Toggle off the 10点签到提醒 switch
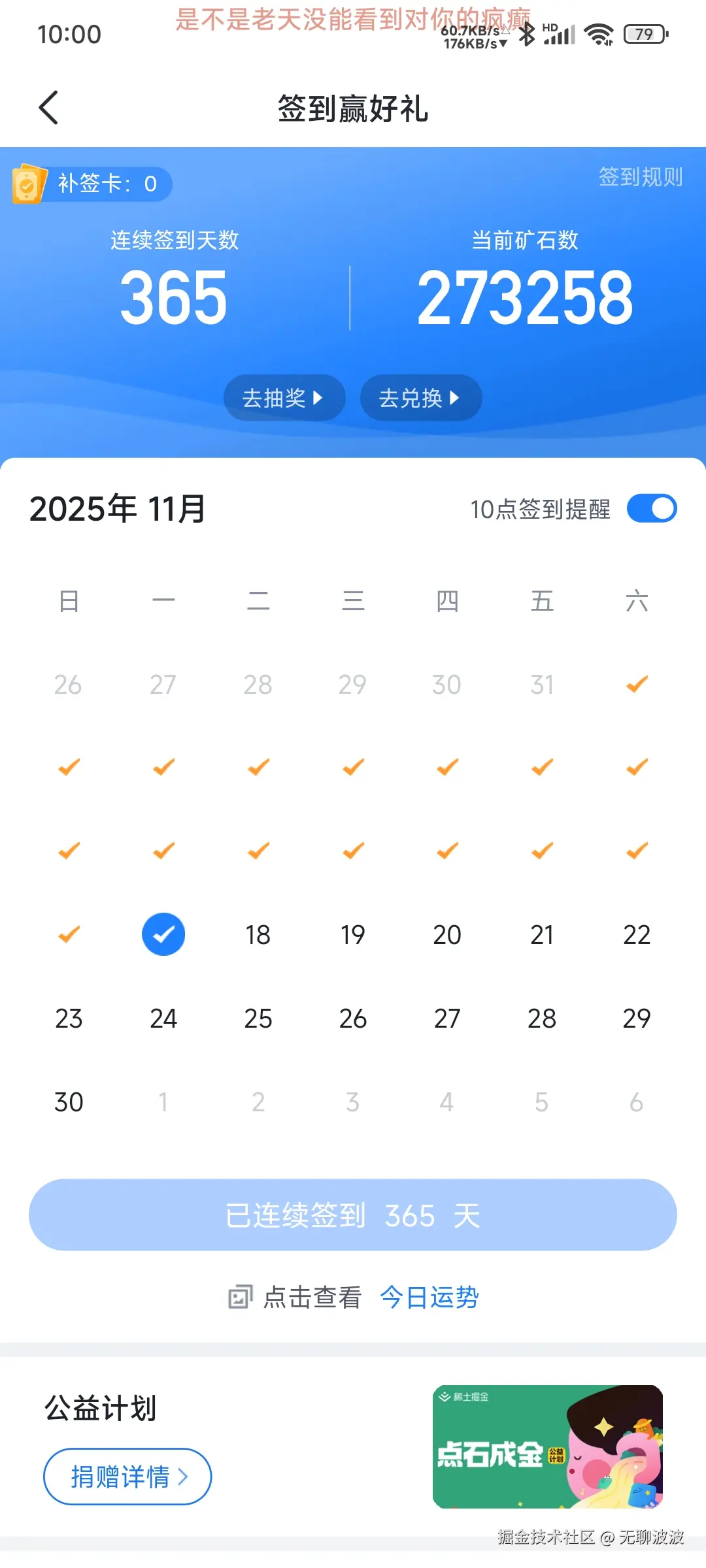 (652, 508)
